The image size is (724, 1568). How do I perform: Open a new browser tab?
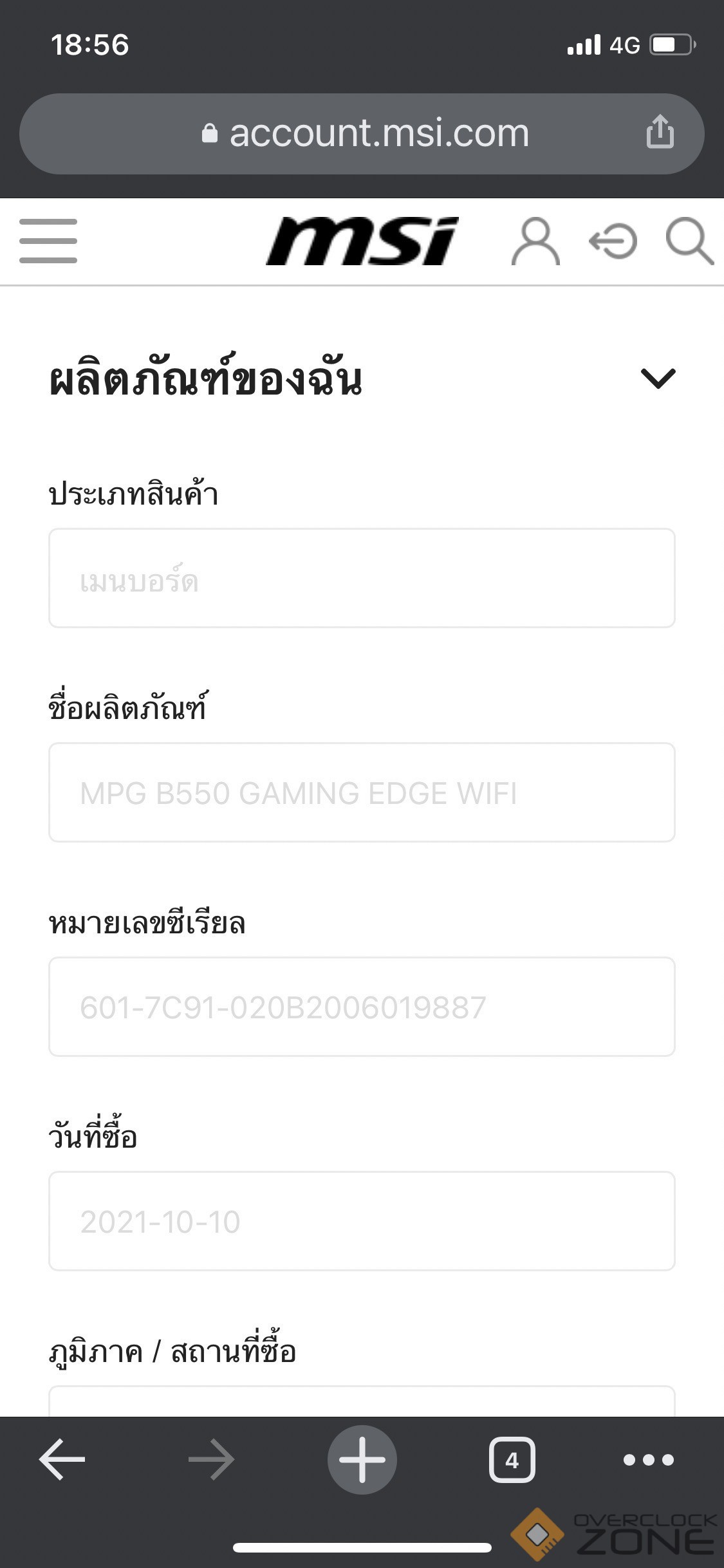click(x=362, y=1460)
